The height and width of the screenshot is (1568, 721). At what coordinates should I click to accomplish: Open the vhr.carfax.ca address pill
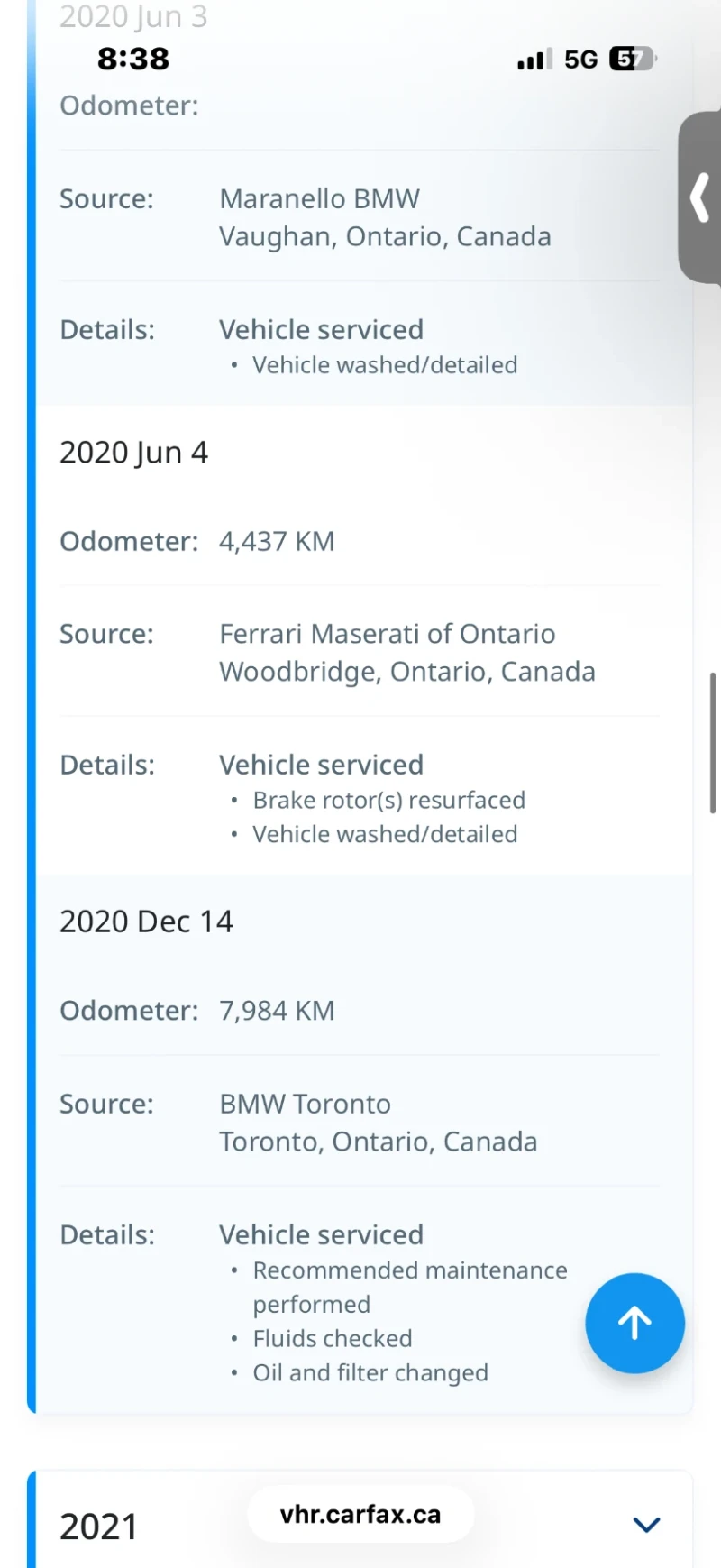point(360,1514)
